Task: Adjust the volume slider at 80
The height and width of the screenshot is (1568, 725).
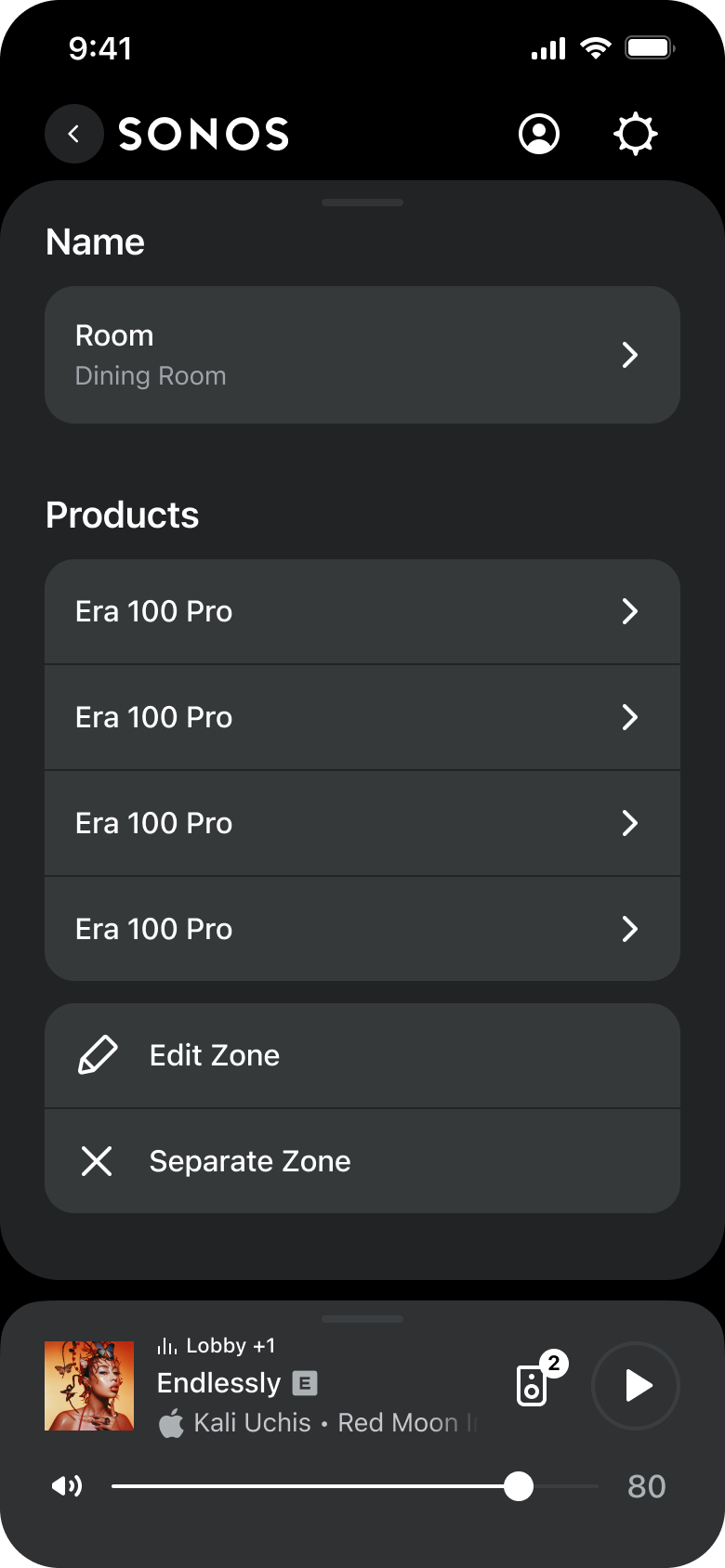Action: pos(519,1486)
